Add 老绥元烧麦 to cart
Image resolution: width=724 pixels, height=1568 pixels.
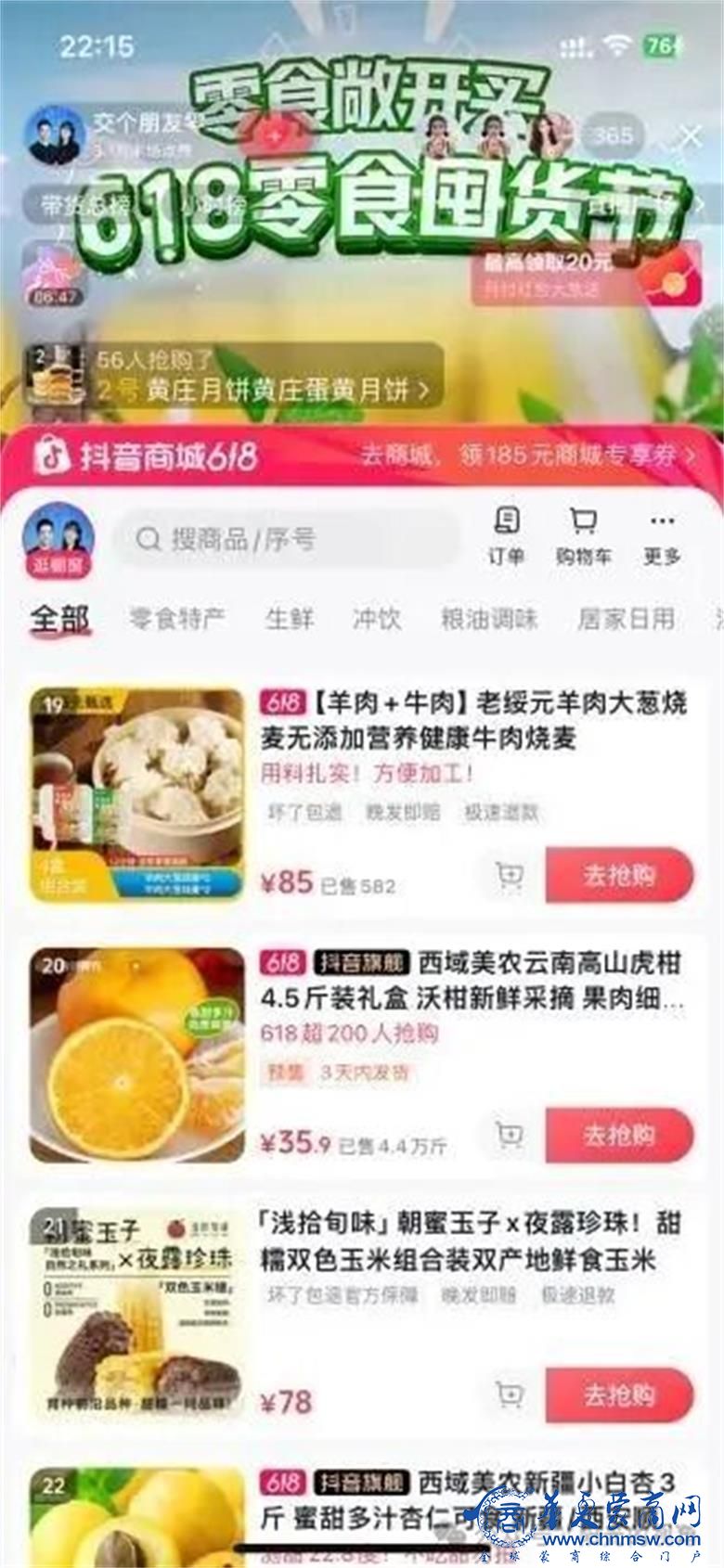[x=510, y=875]
